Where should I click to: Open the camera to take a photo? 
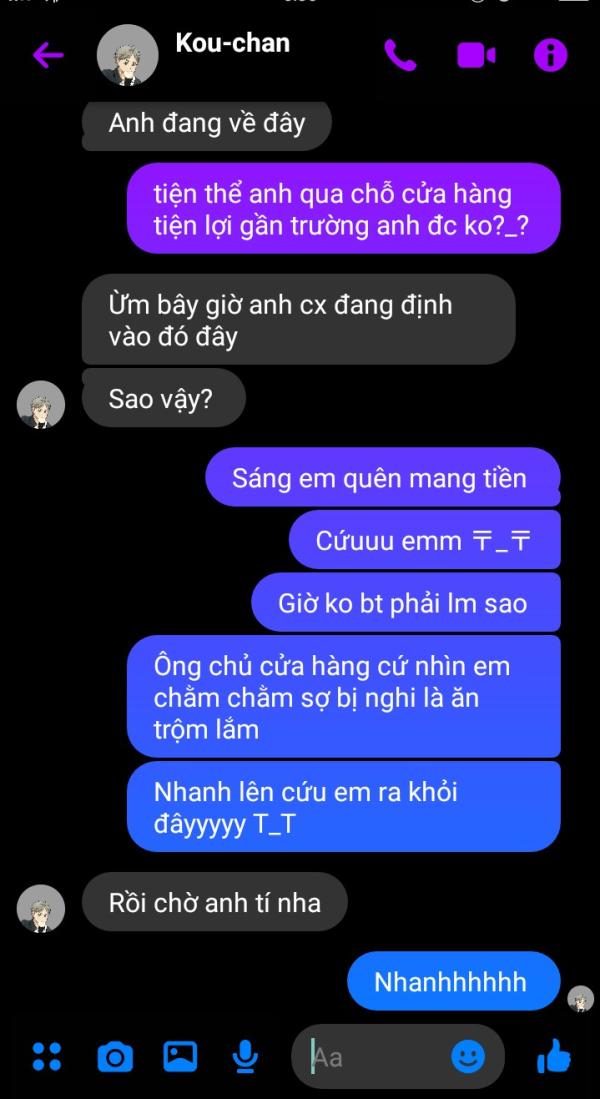tap(114, 1056)
